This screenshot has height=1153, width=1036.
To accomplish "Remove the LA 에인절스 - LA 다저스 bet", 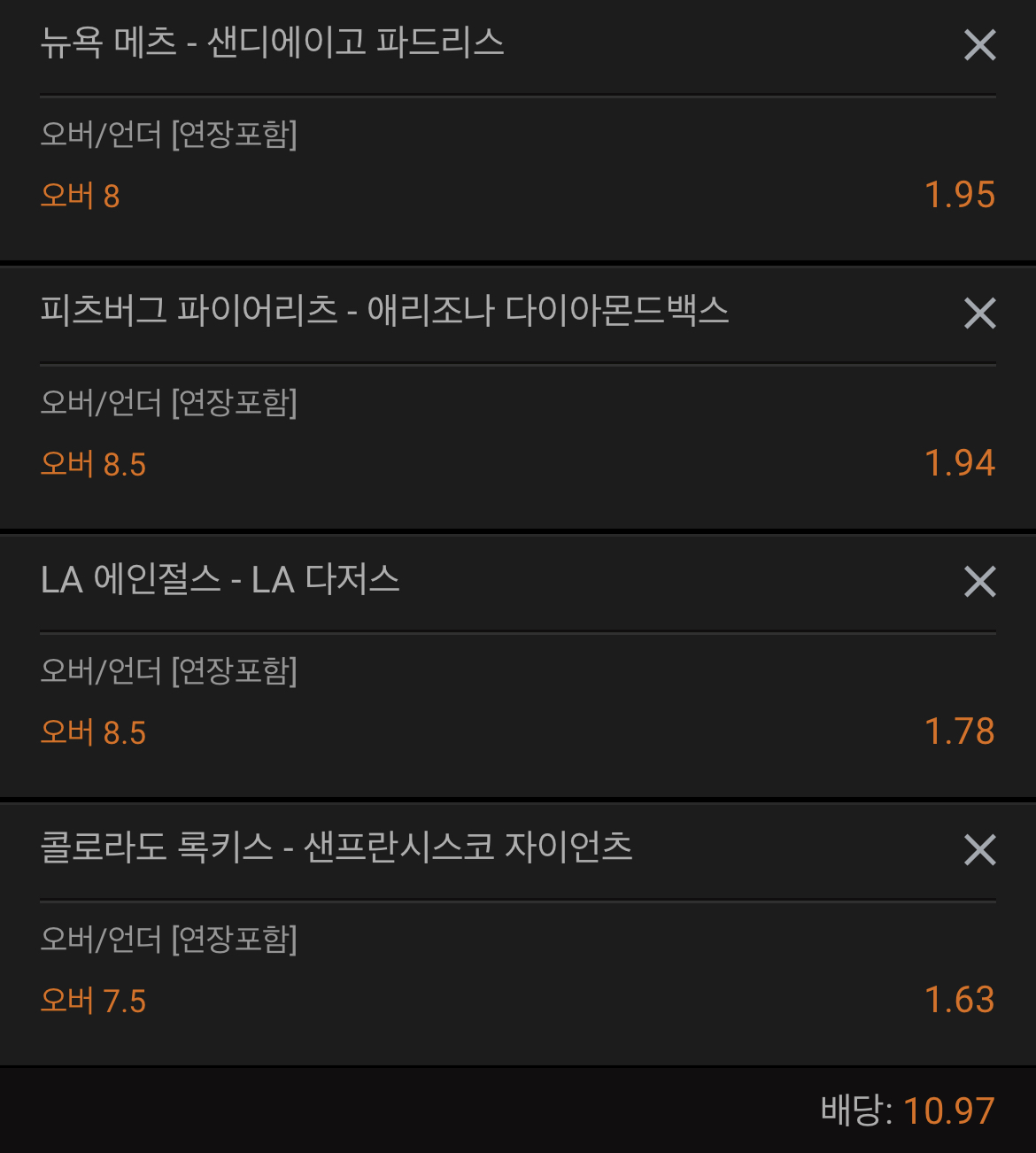I will pos(979,581).
